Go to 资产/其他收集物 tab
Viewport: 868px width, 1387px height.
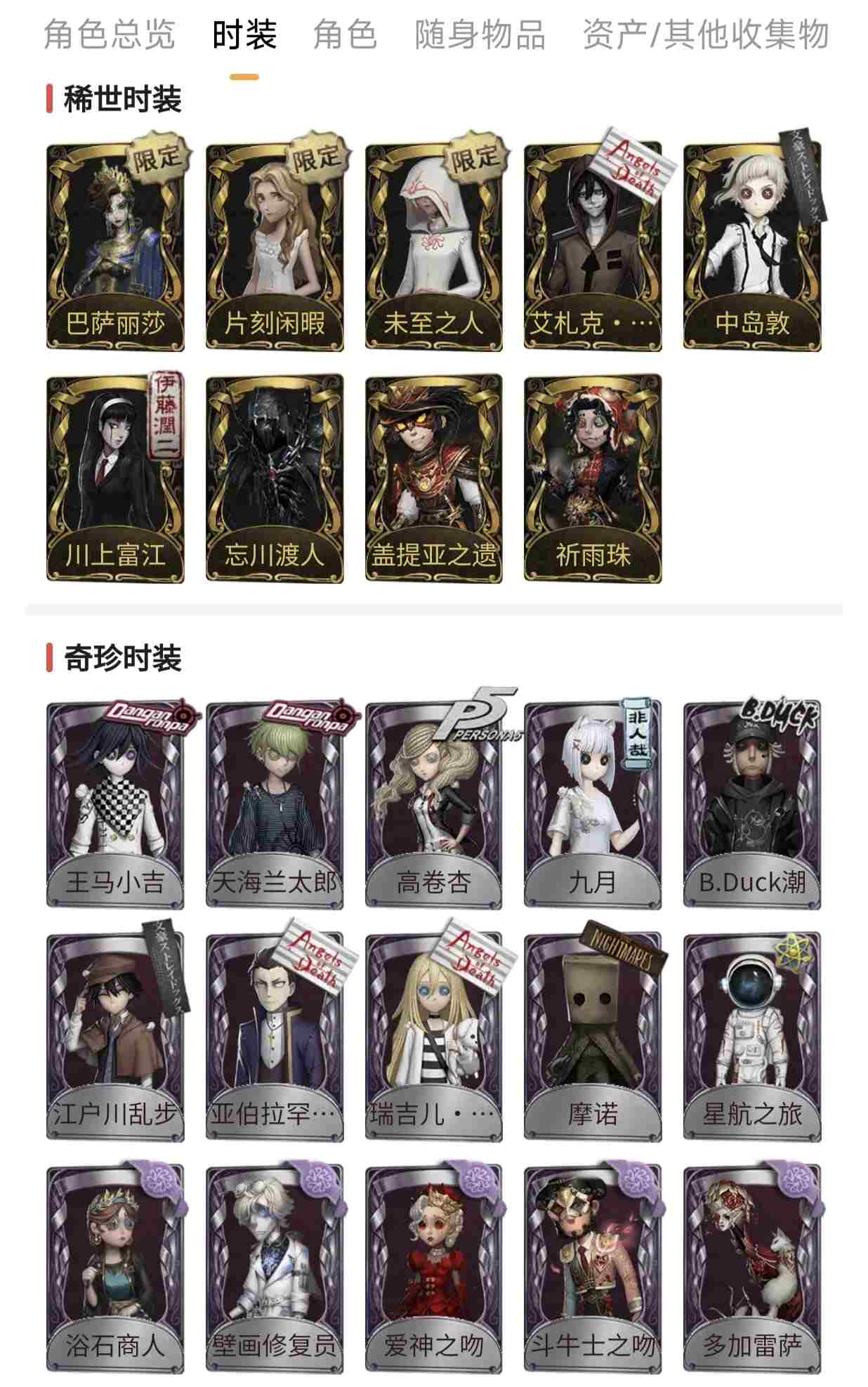click(705, 35)
